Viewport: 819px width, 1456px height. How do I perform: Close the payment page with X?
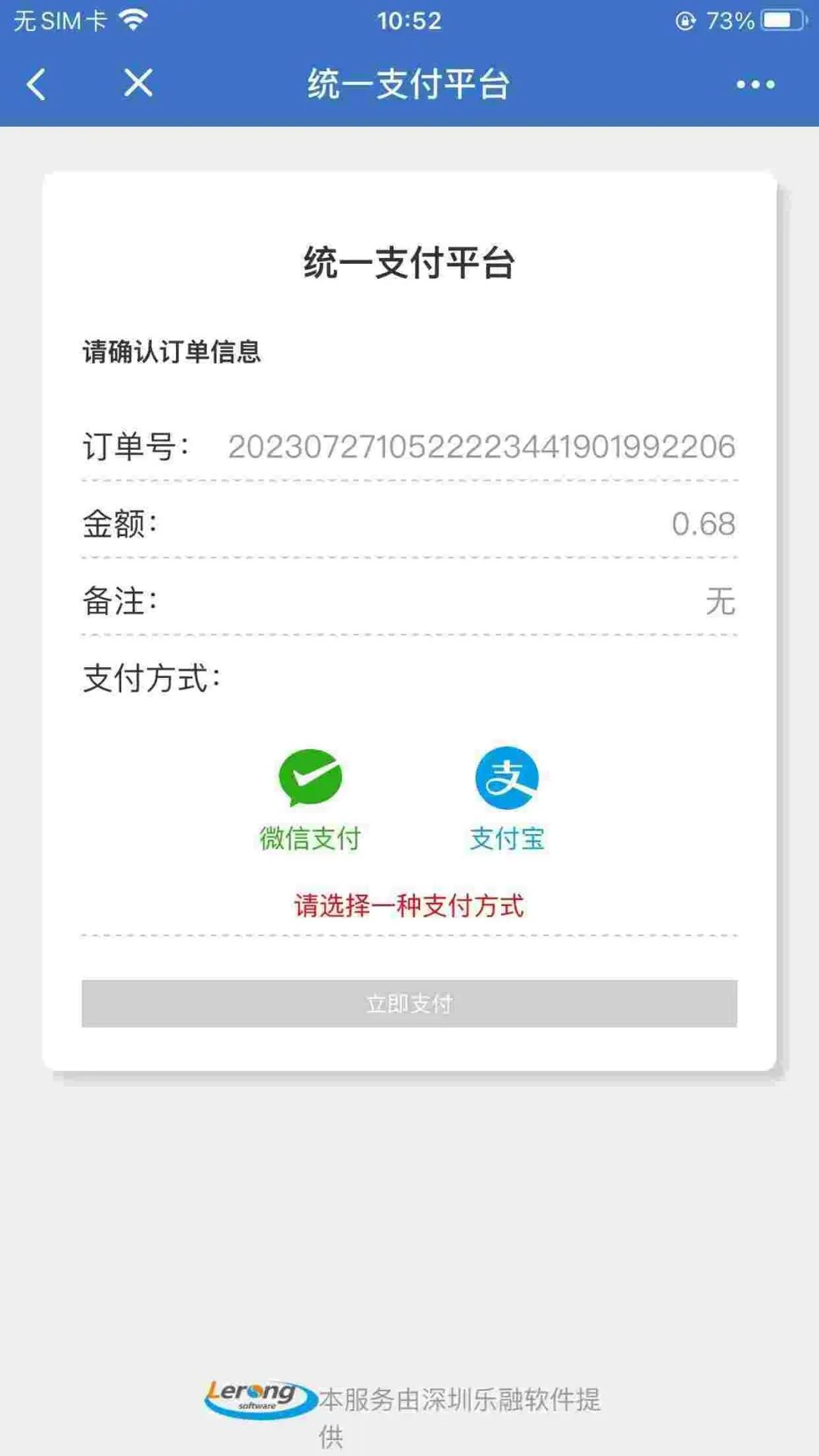pyautogui.click(x=138, y=83)
